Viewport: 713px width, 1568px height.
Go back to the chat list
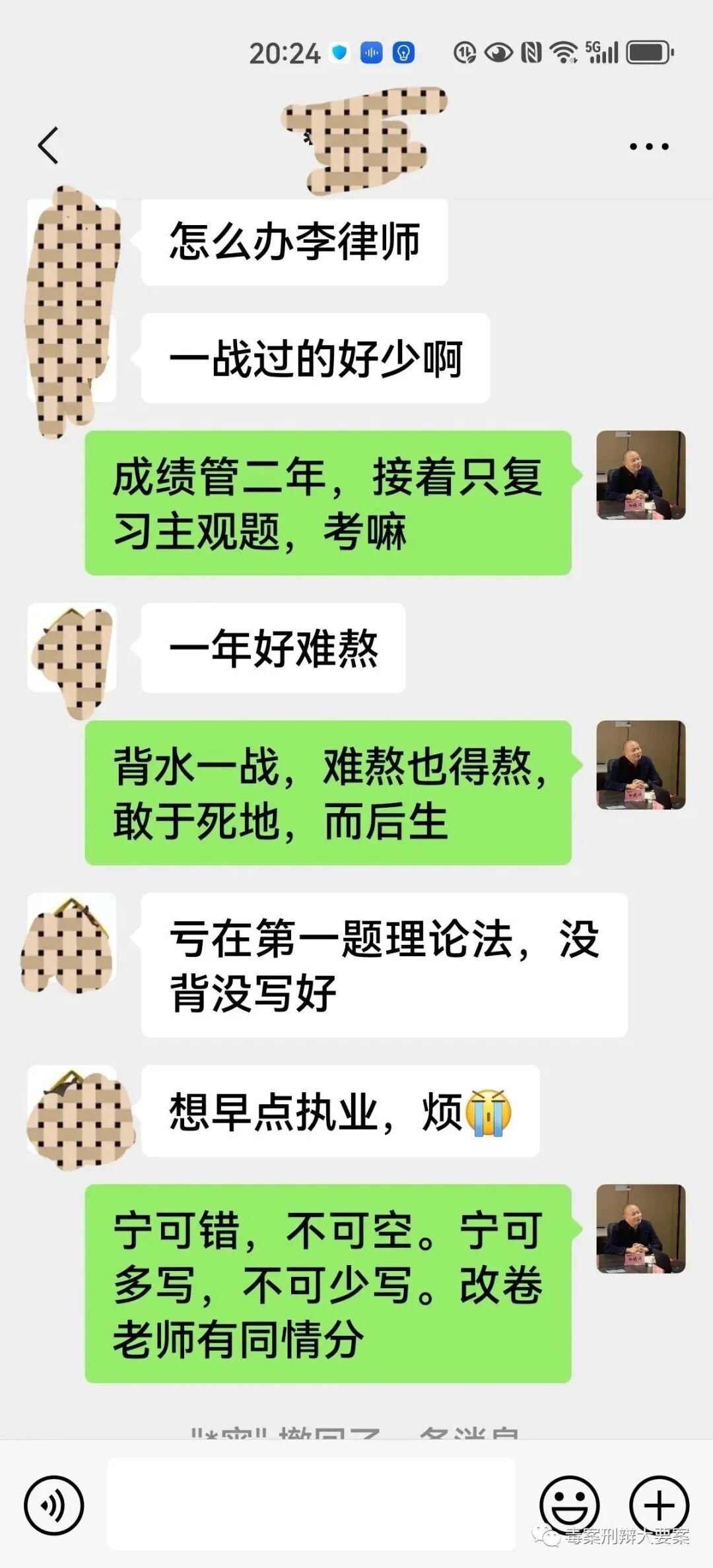(48, 145)
